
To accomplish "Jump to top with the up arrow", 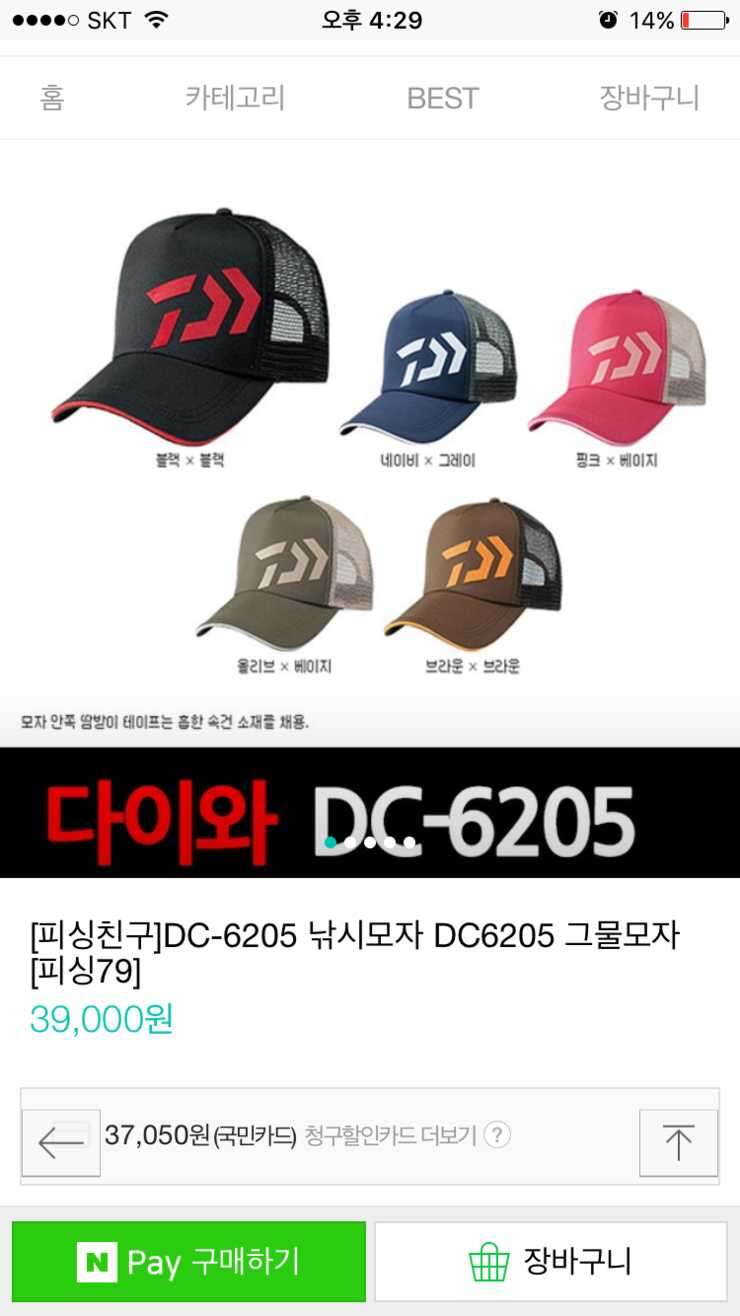I will click(x=678, y=1142).
